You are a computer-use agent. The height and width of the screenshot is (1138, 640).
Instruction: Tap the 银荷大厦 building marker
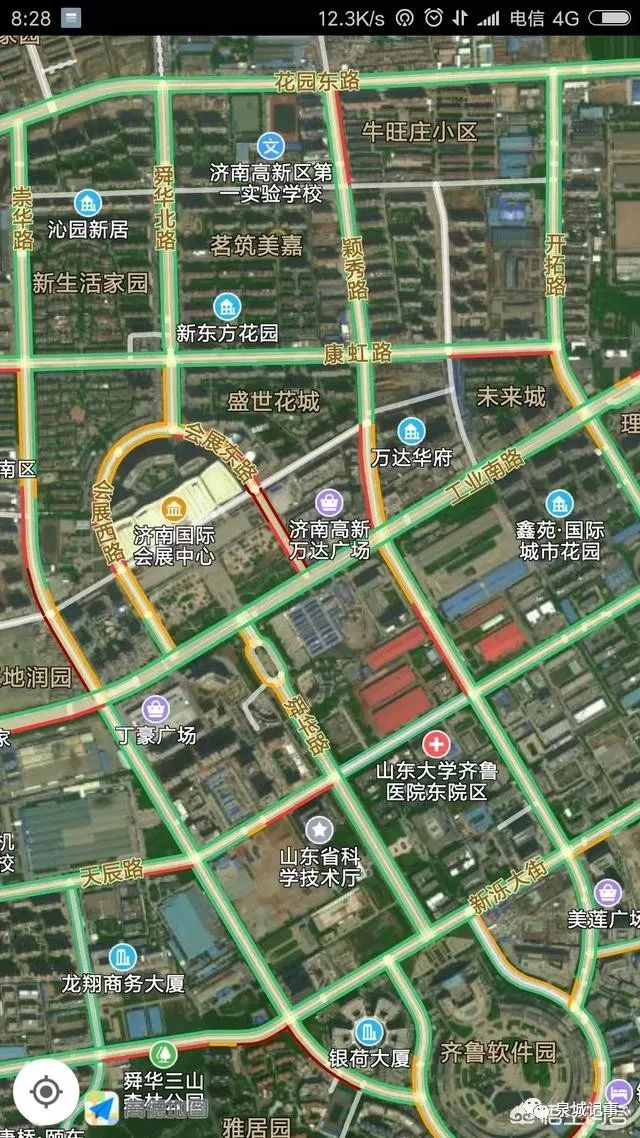[369, 1031]
